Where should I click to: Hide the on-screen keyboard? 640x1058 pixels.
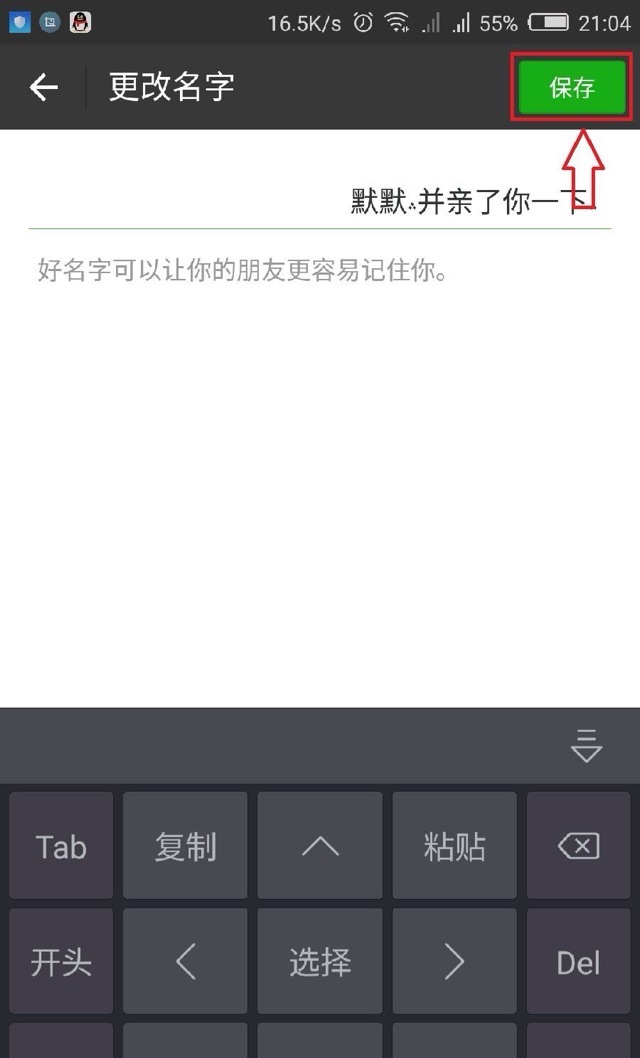pyautogui.click(x=586, y=746)
